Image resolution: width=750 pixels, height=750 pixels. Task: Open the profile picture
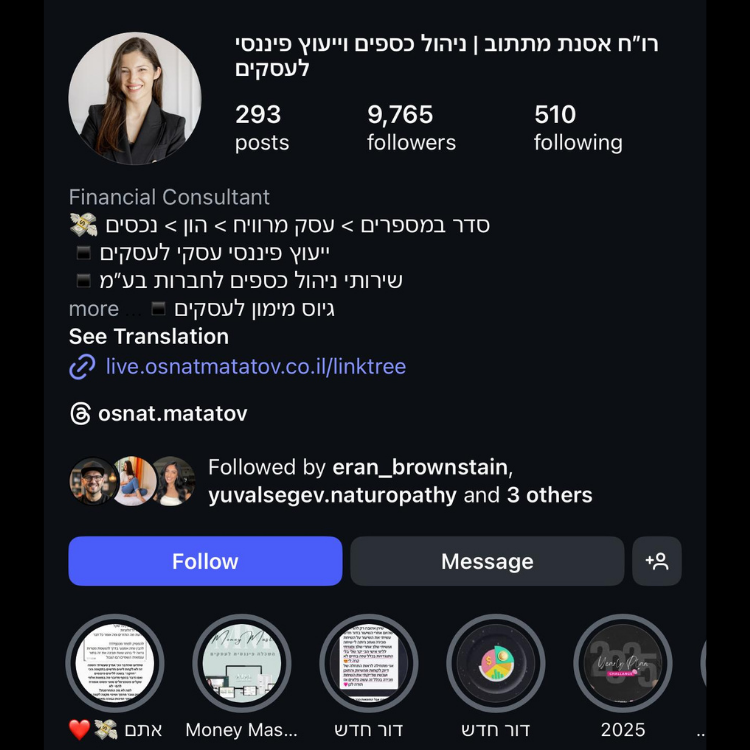tap(135, 98)
